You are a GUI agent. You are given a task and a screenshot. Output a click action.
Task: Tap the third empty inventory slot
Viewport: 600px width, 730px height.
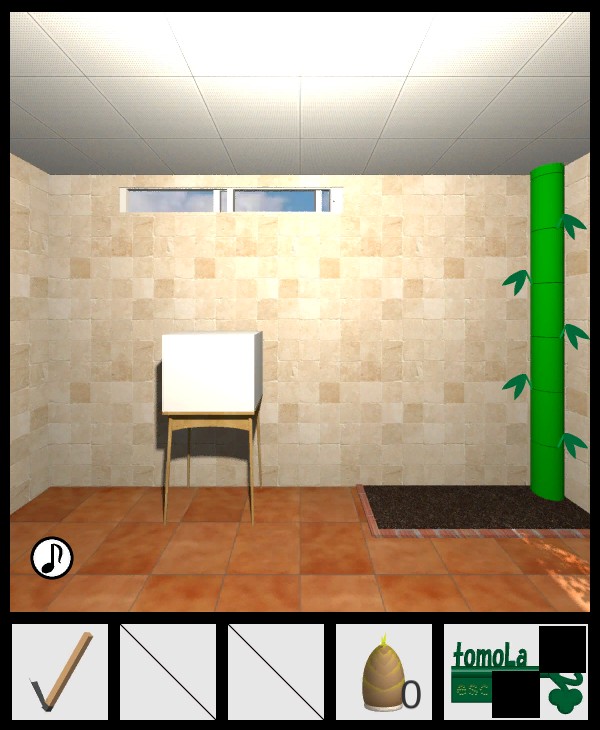276,672
